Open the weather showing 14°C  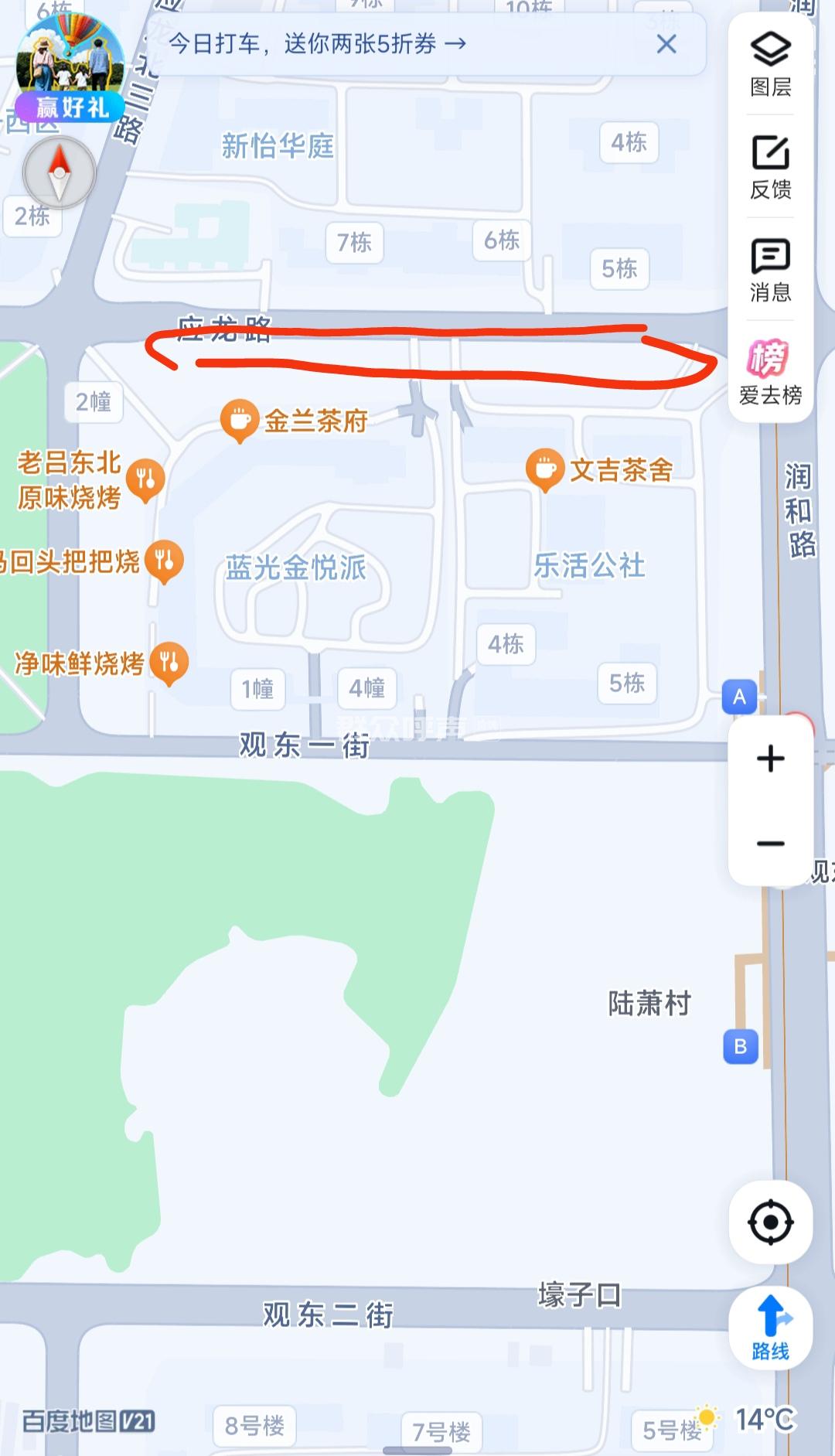pos(746,1419)
